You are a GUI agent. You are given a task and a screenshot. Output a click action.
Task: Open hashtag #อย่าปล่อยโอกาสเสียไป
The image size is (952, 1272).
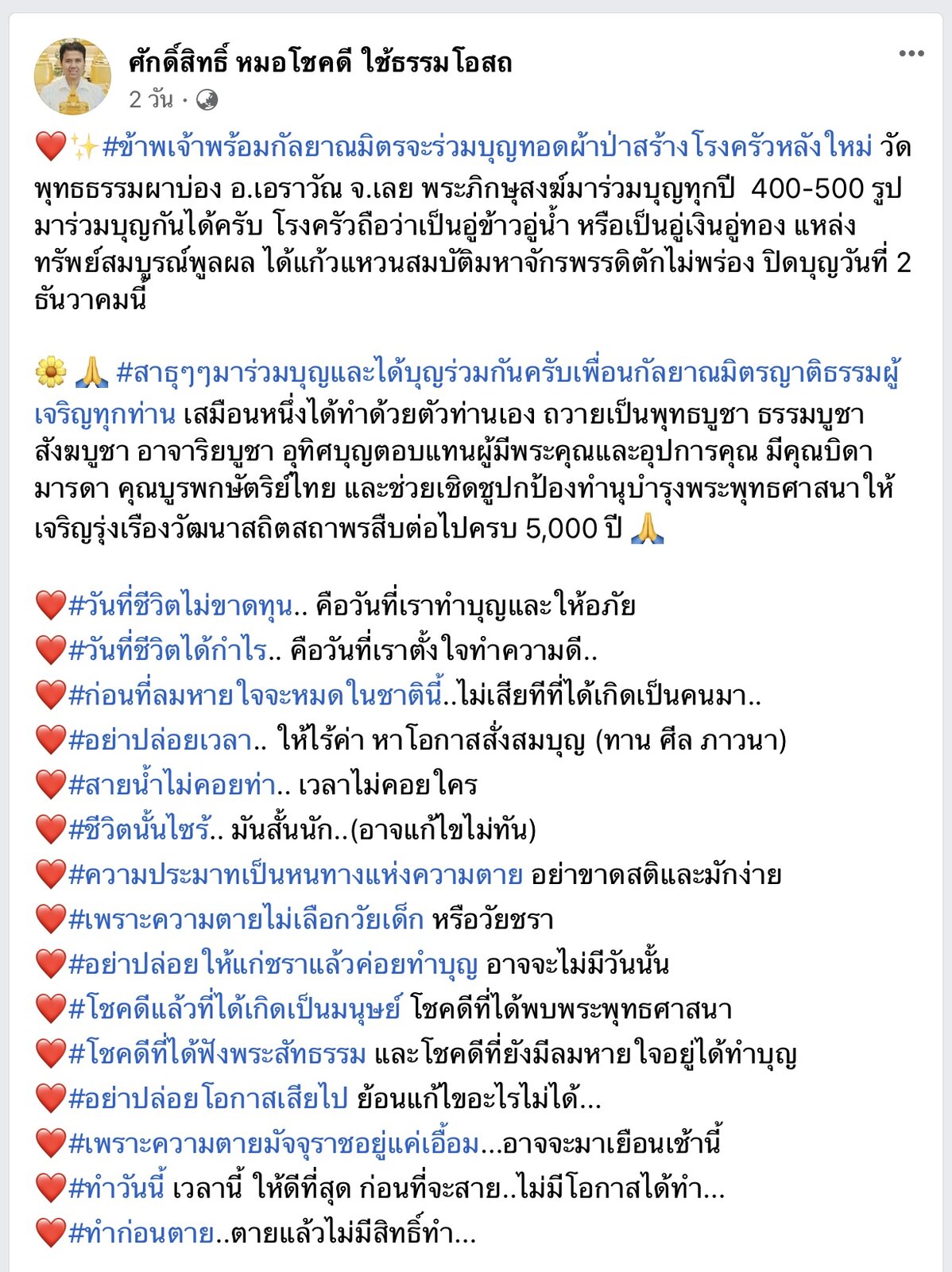[x=208, y=1099]
